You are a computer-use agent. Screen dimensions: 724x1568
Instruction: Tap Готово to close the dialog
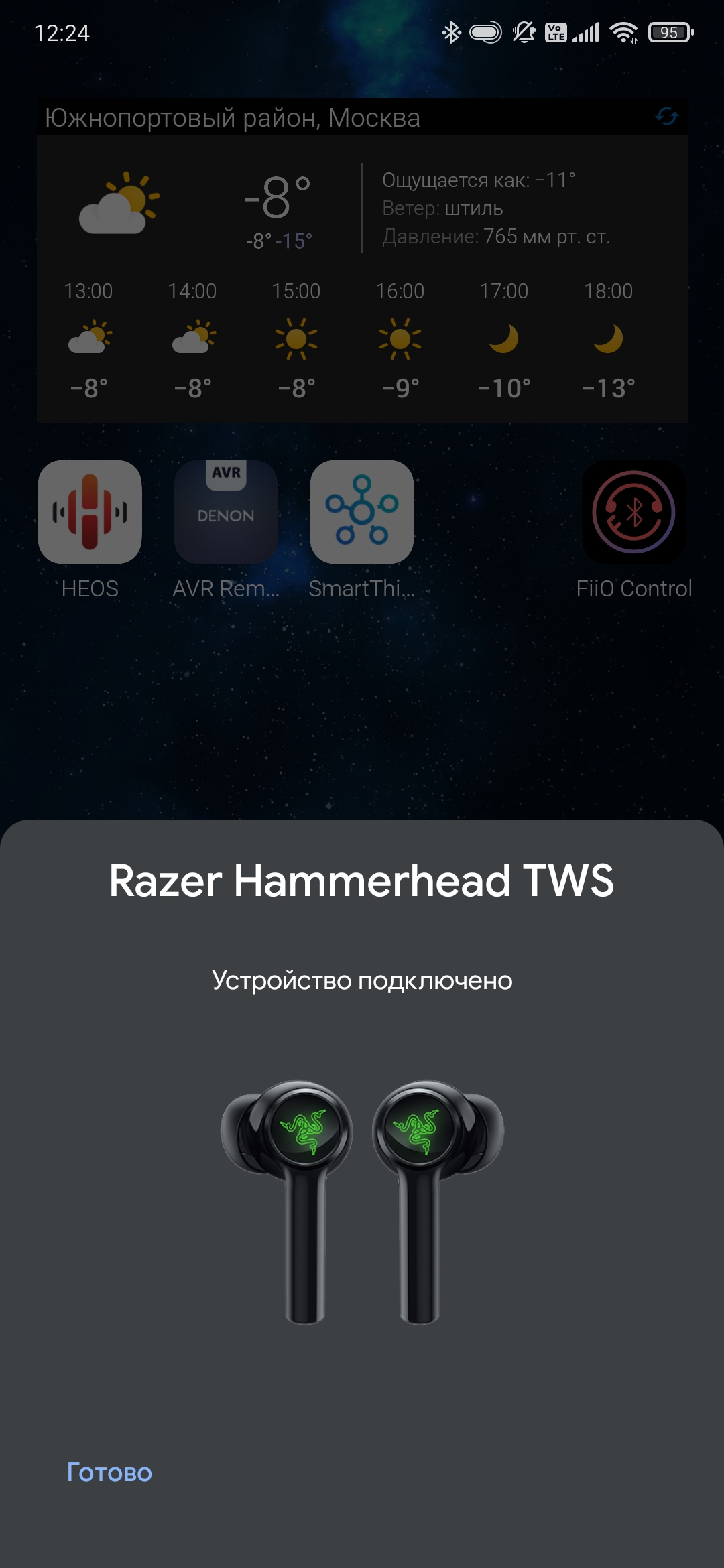click(109, 1472)
